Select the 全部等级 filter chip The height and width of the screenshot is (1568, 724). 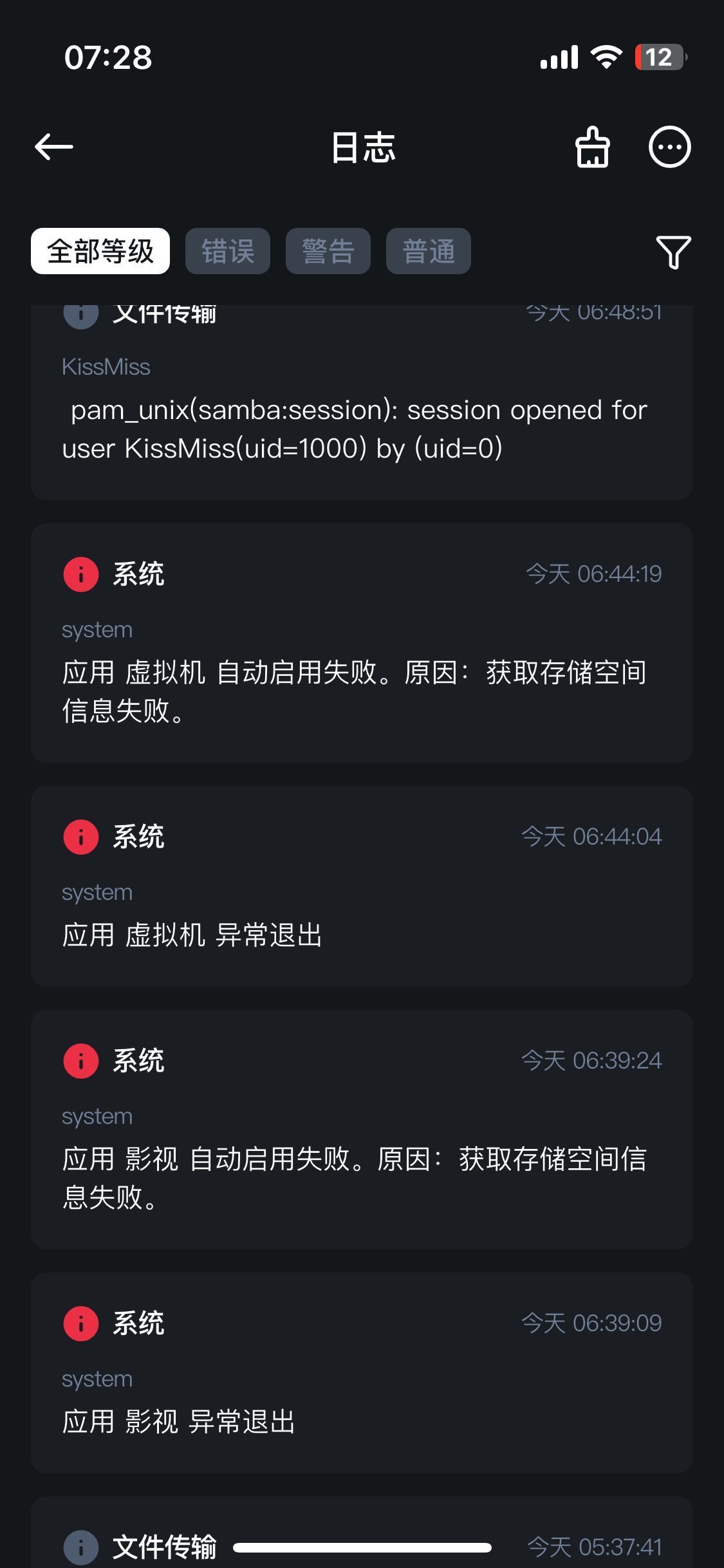click(x=100, y=251)
